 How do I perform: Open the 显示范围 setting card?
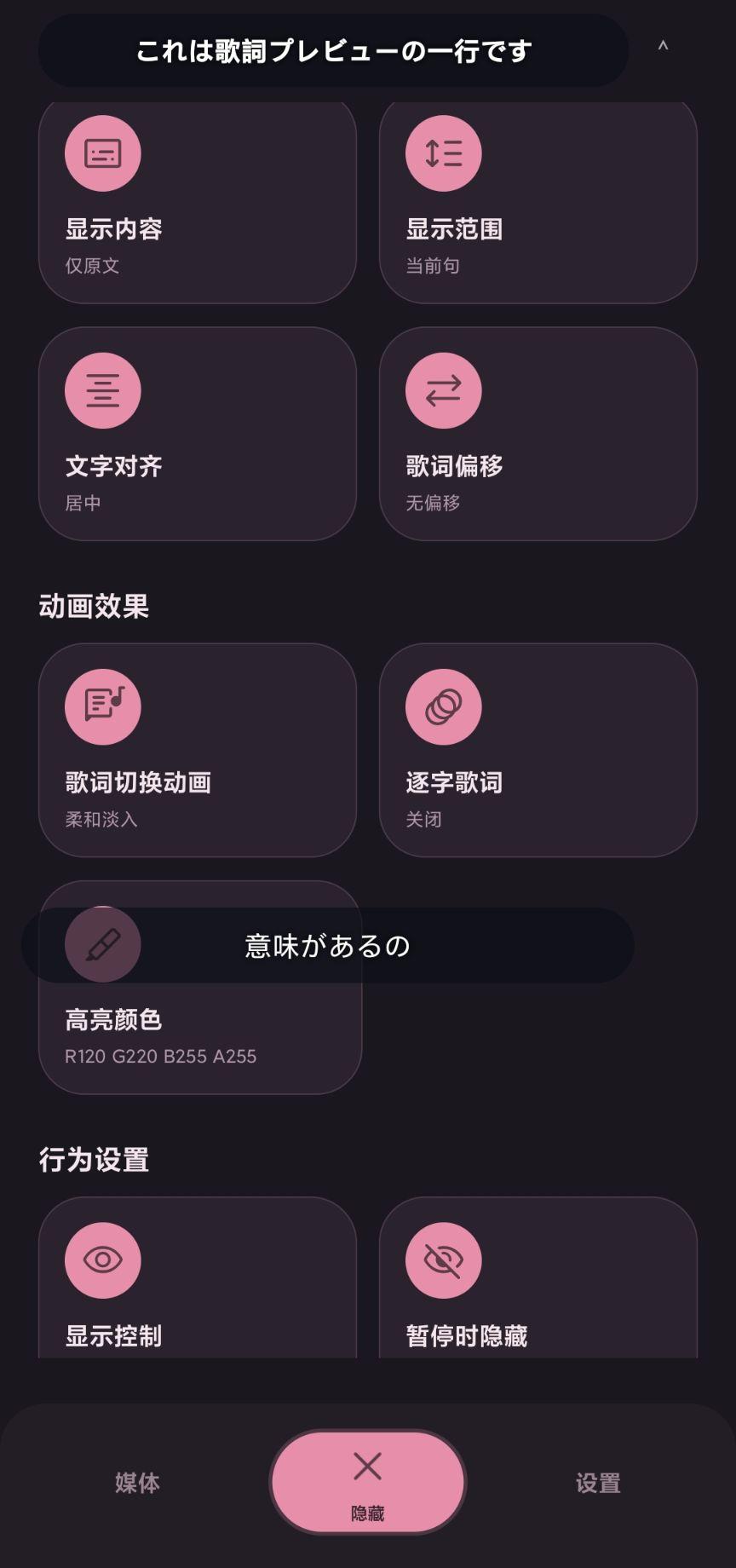click(538, 201)
